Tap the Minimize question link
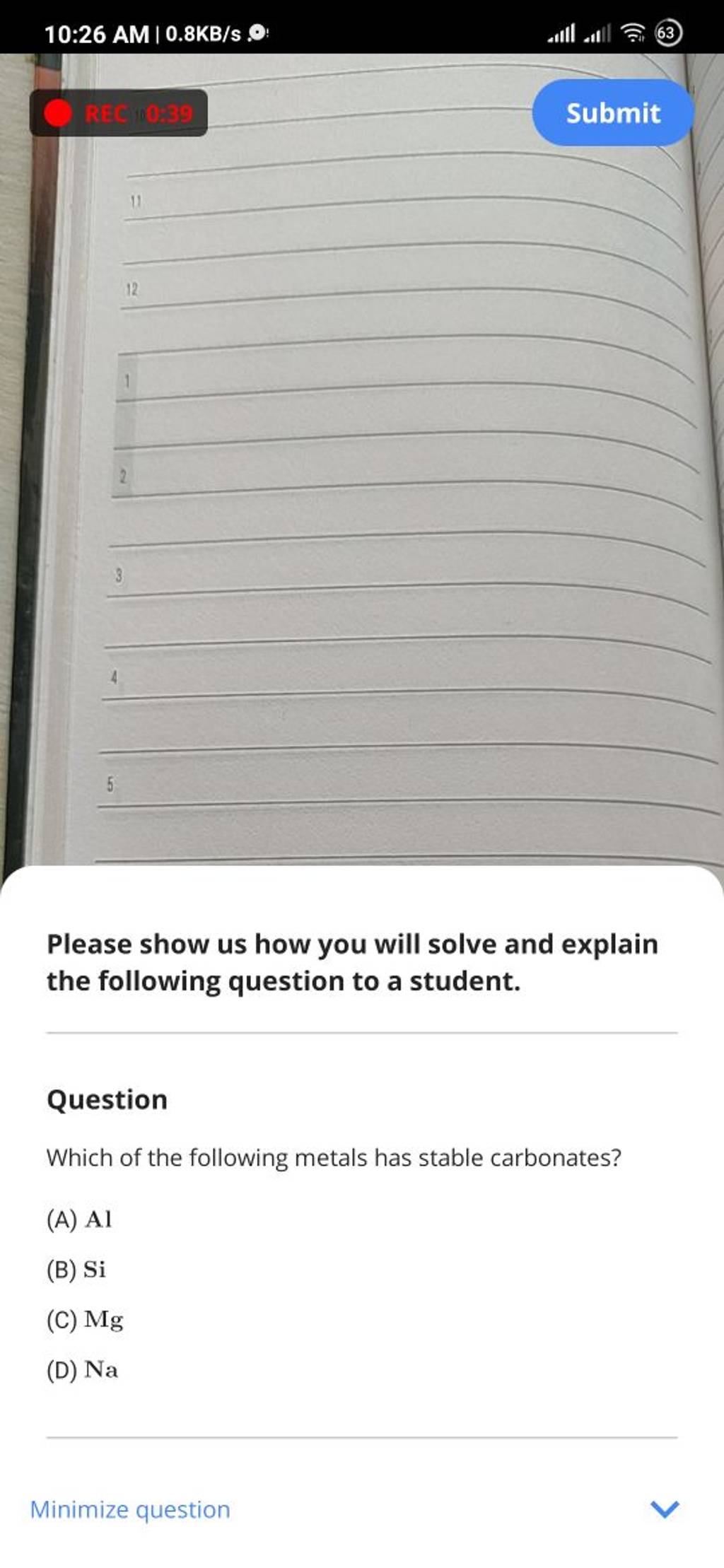 coord(130,1509)
